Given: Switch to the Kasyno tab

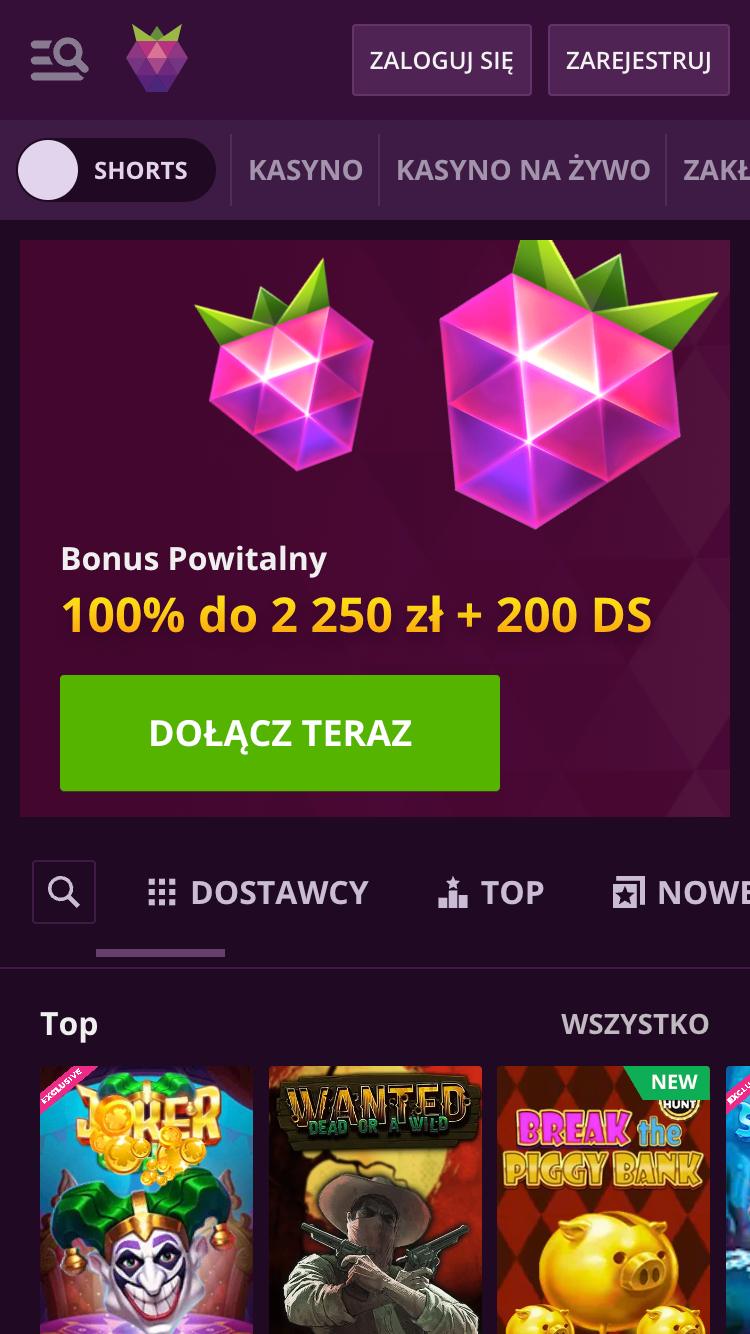Looking at the screenshot, I should point(305,170).
